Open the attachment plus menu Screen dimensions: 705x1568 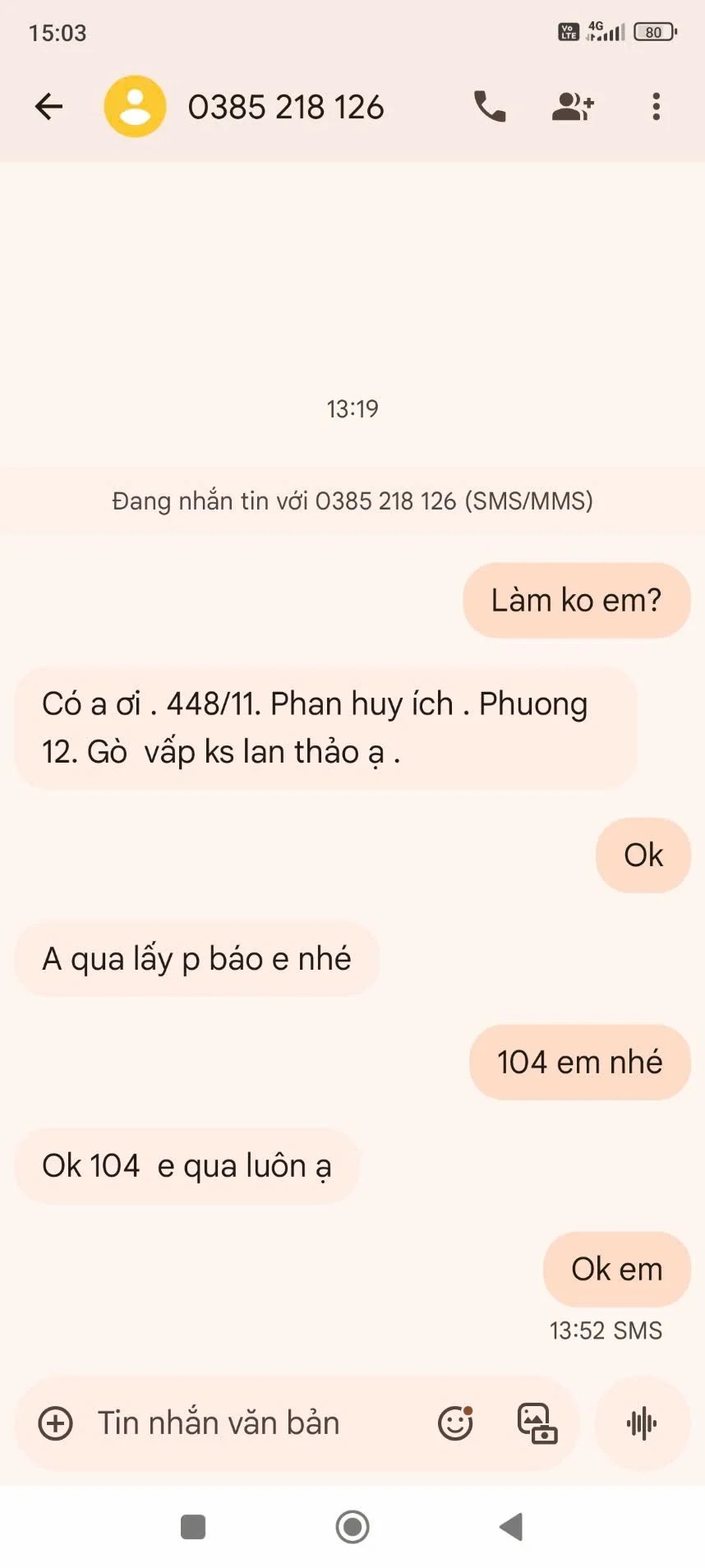pyautogui.click(x=56, y=1423)
